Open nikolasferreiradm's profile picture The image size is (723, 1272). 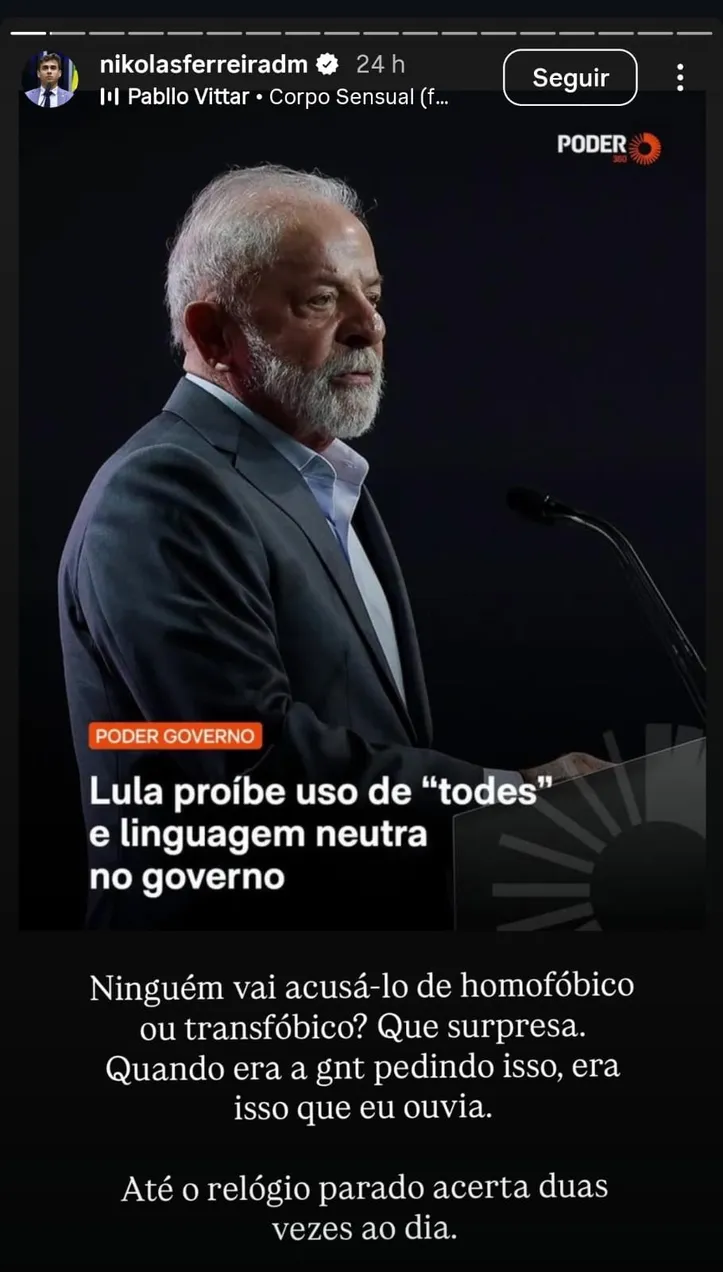[52, 76]
